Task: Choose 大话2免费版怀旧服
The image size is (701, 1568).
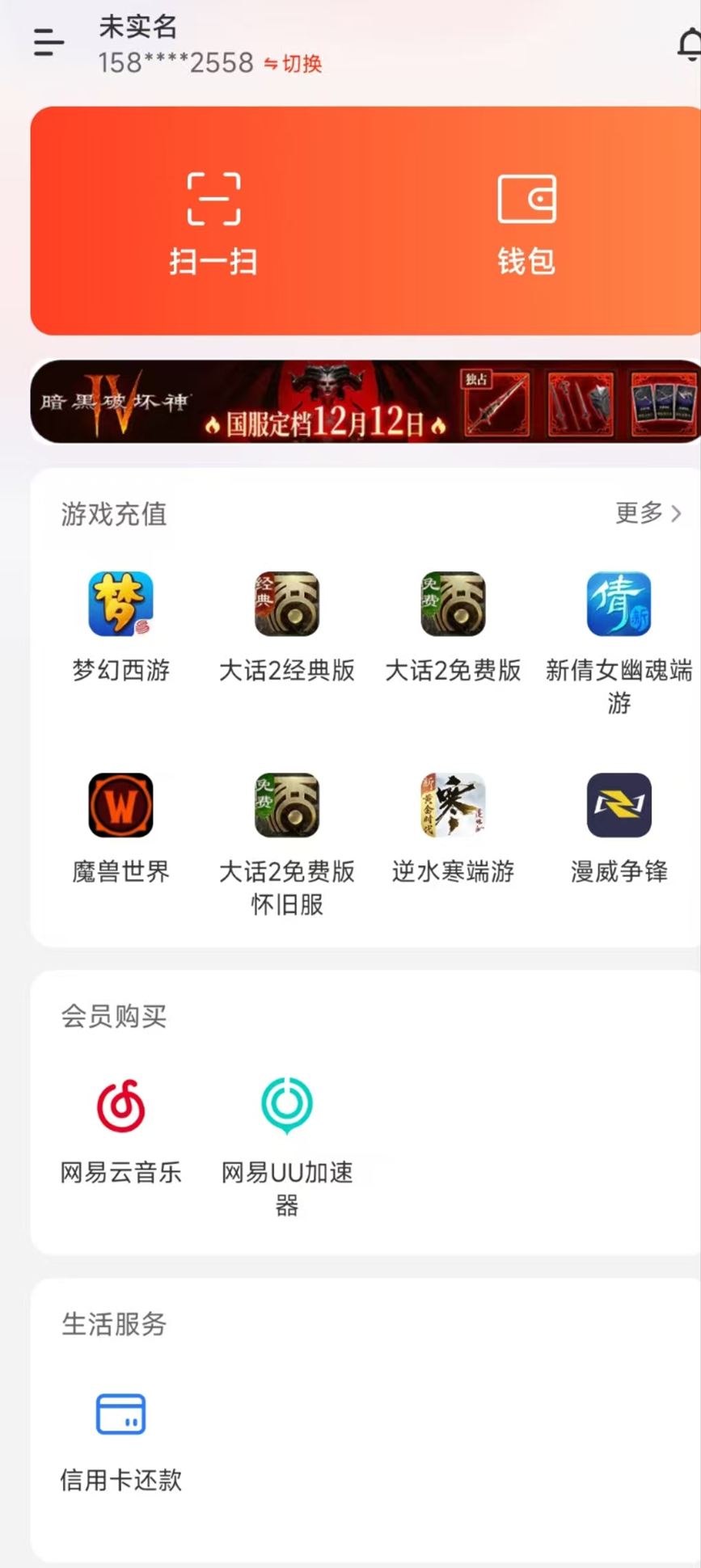Action: [287, 841]
